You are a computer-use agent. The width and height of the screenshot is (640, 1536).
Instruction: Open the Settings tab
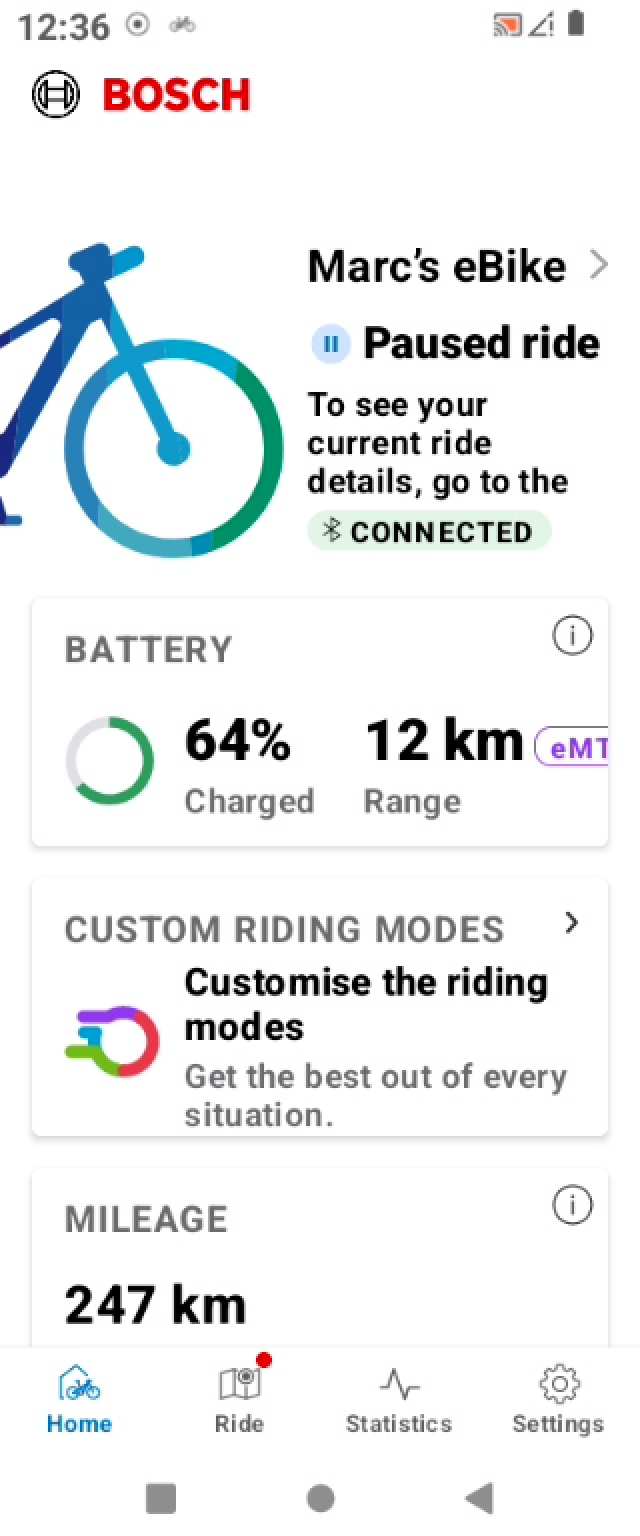[x=558, y=1400]
